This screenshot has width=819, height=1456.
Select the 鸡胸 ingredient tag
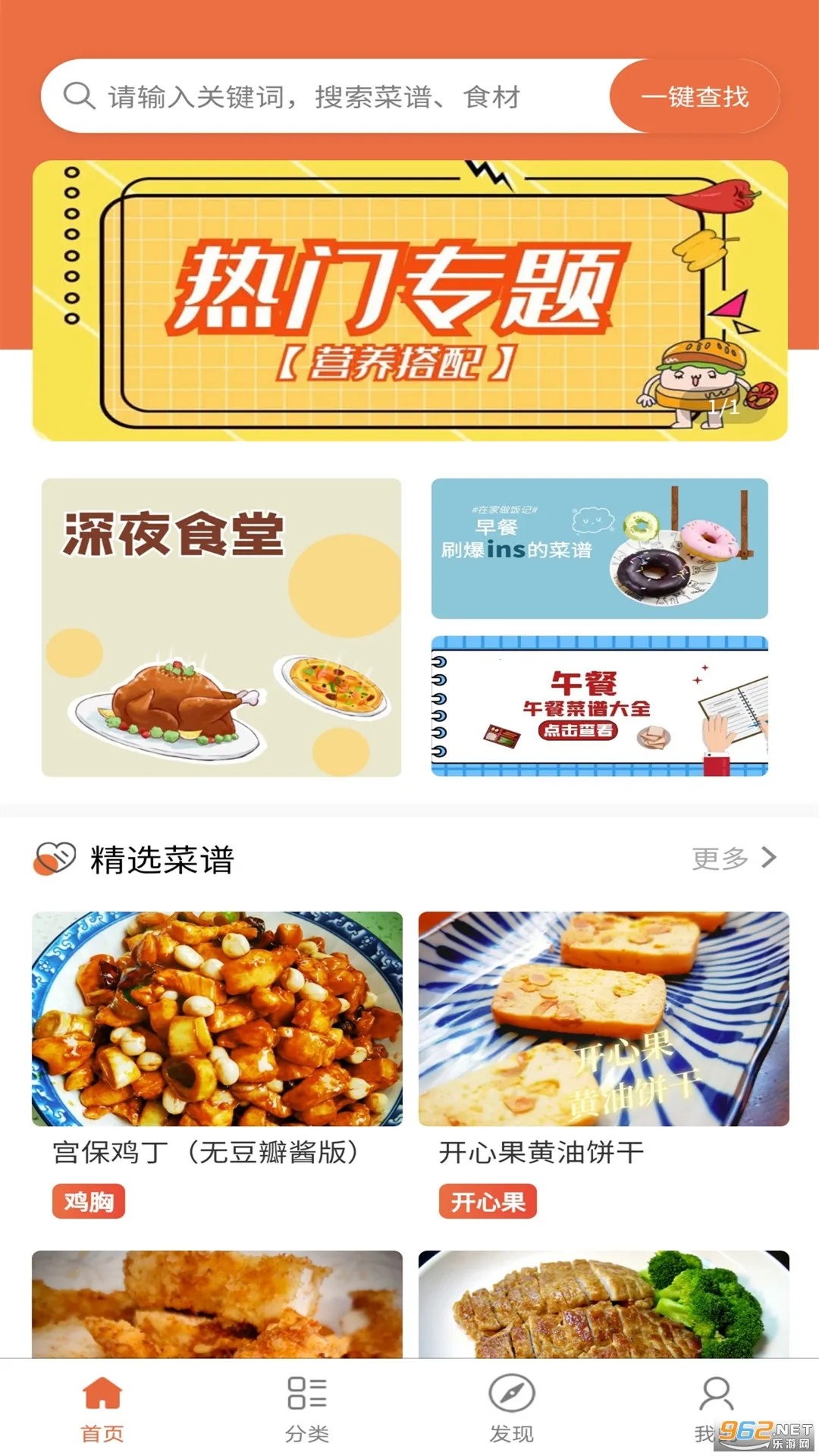tap(89, 1202)
